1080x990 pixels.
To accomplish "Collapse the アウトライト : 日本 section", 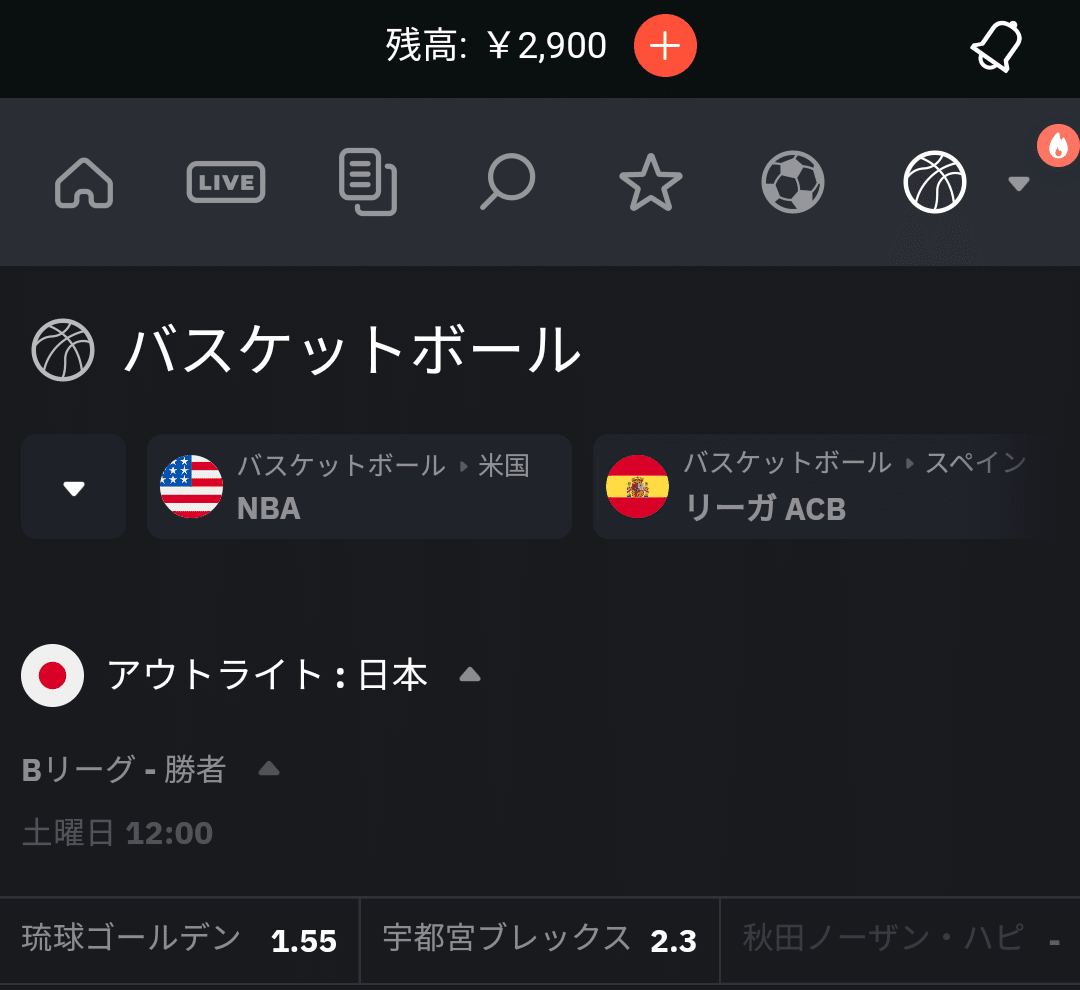I will click(x=469, y=675).
